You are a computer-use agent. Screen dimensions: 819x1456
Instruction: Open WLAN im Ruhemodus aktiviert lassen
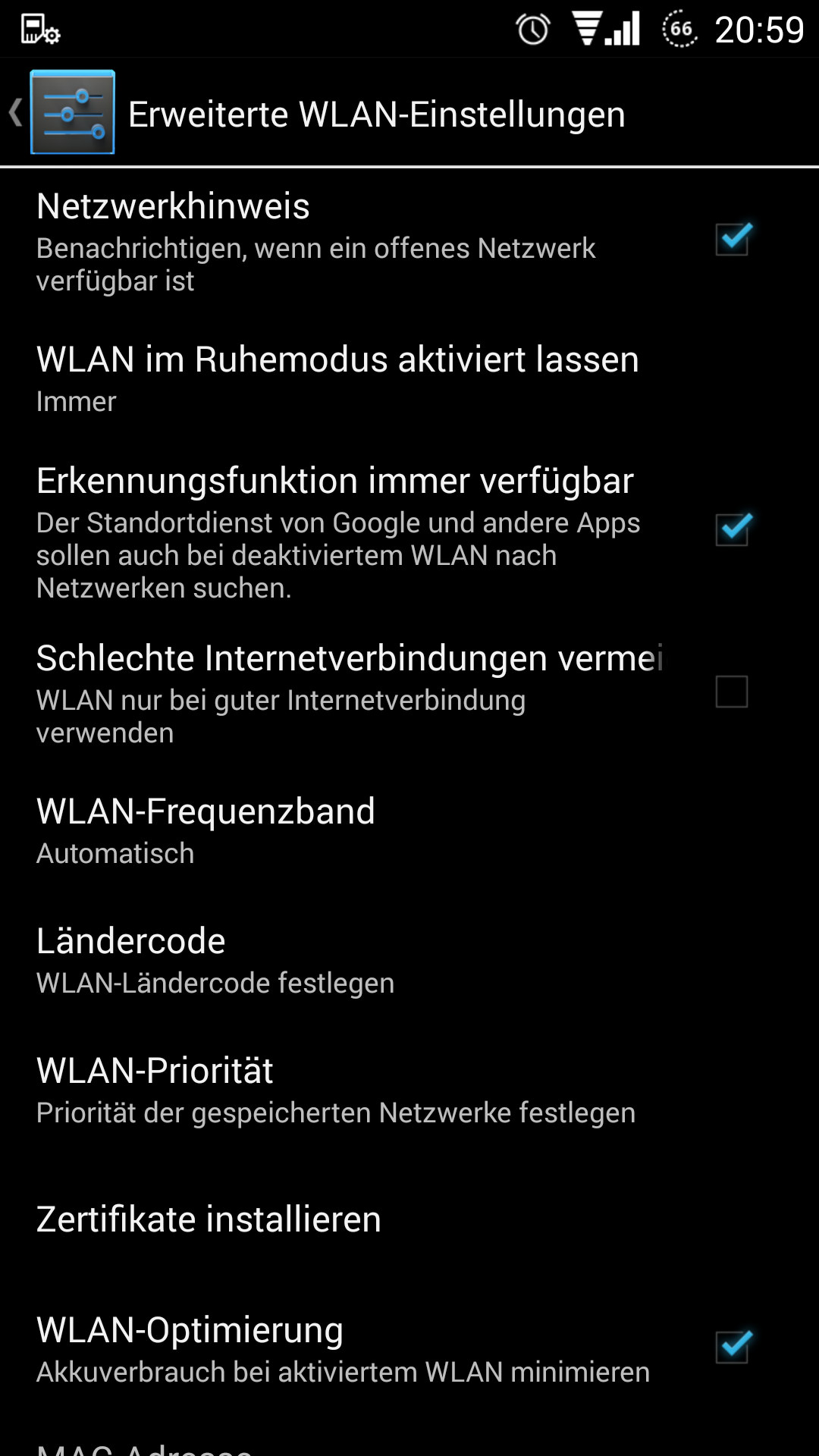(409, 378)
